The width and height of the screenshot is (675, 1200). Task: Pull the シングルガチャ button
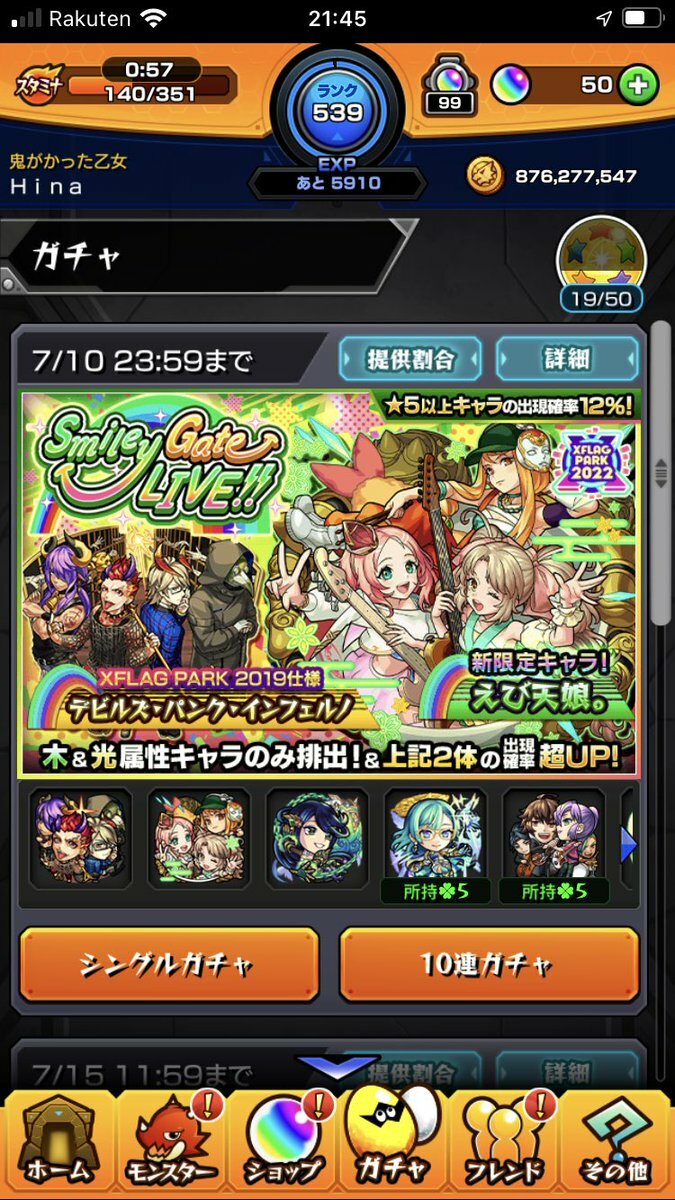(x=169, y=964)
